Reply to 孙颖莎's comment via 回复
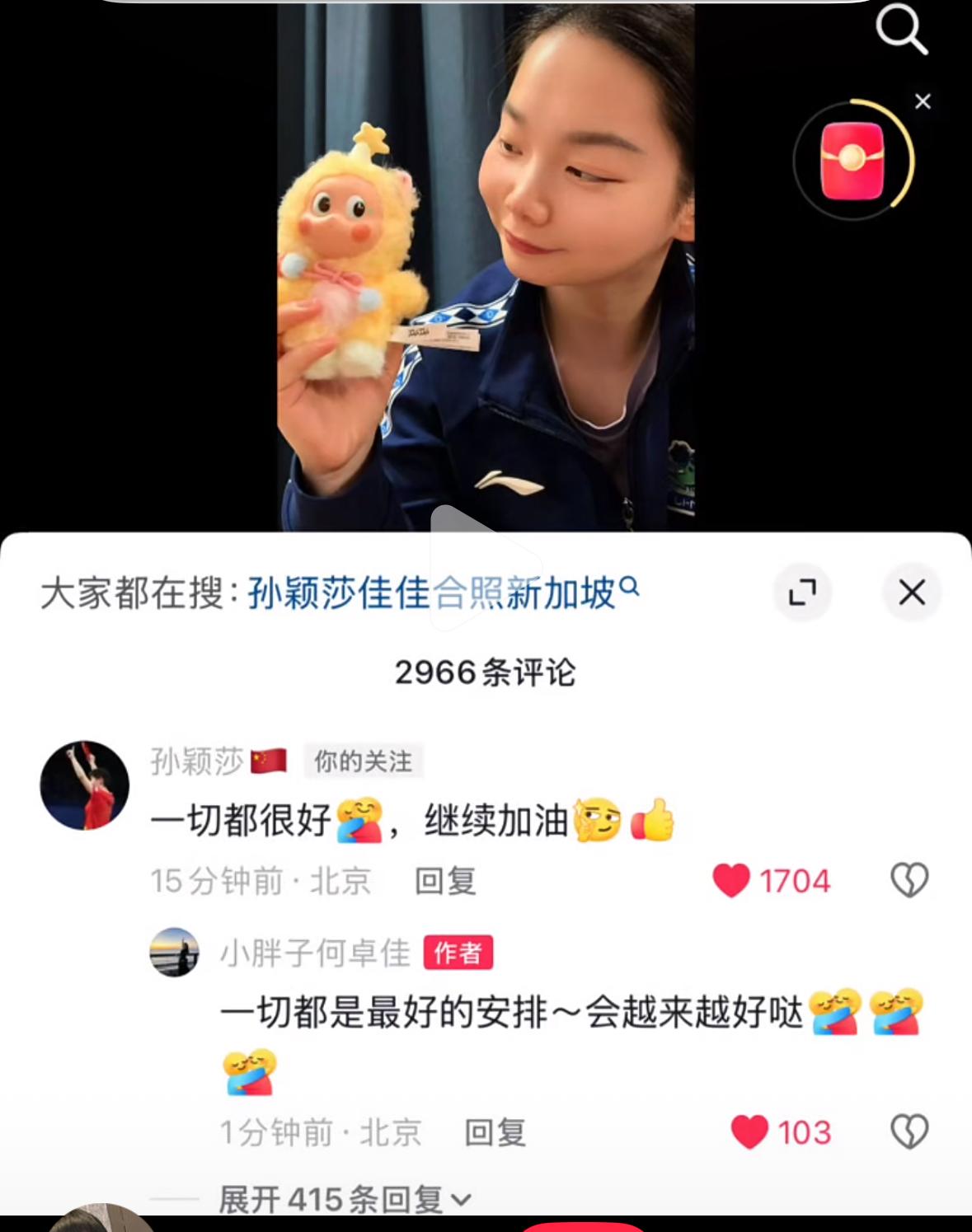 click(446, 880)
